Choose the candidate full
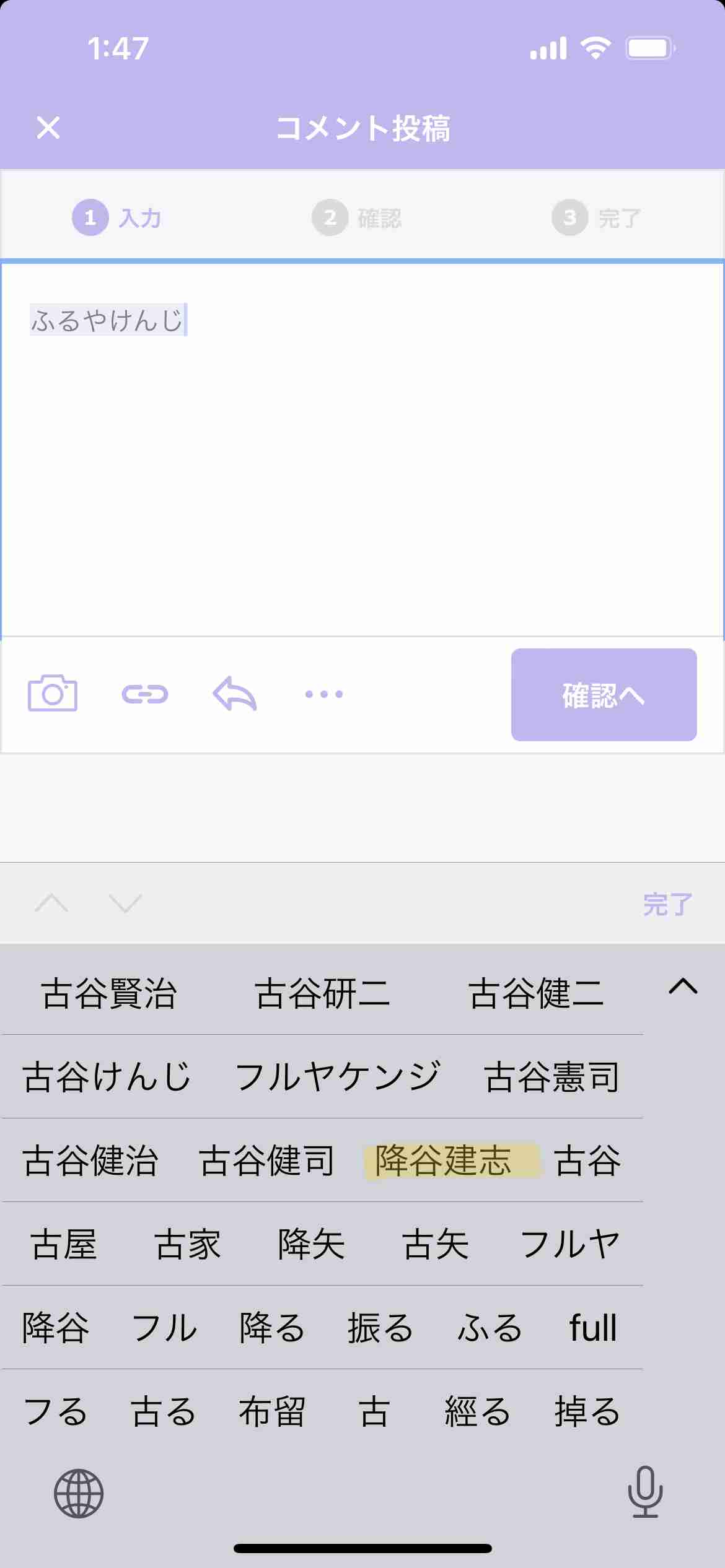The width and height of the screenshot is (725, 1568). pos(593,1328)
